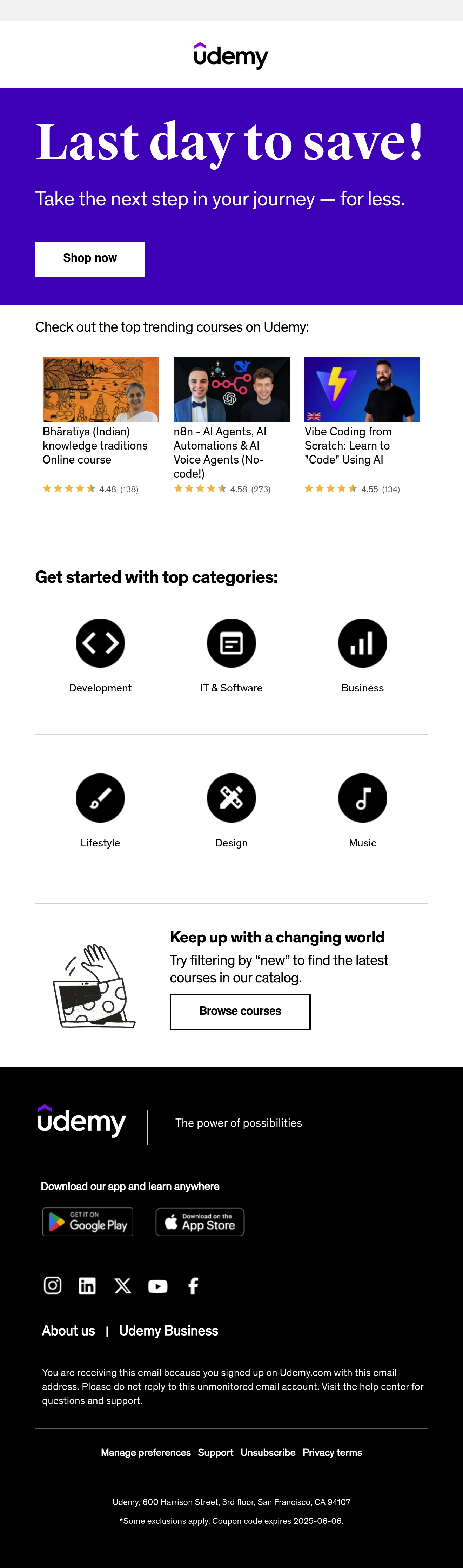463x1568 pixels.
Task: Go to the Music category
Action: click(x=362, y=811)
